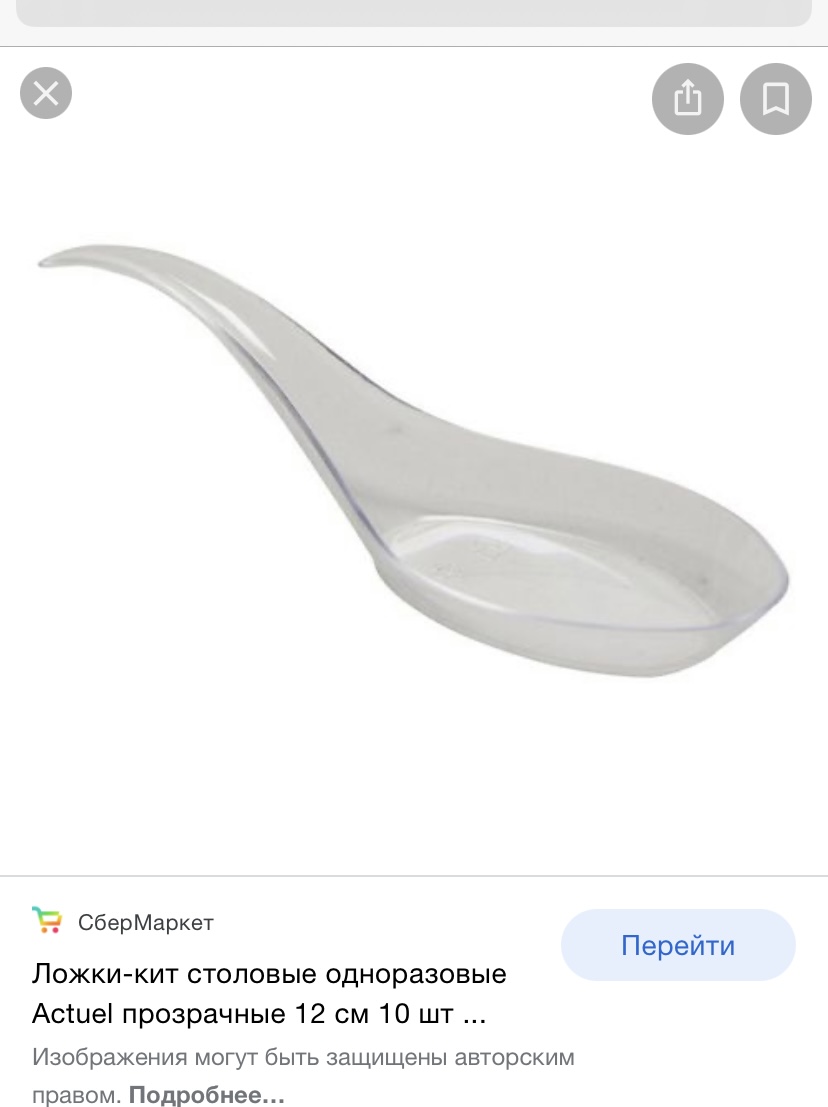Screen dimensions: 828x1107
Task: Tap the Перейти button
Action: (x=678, y=945)
